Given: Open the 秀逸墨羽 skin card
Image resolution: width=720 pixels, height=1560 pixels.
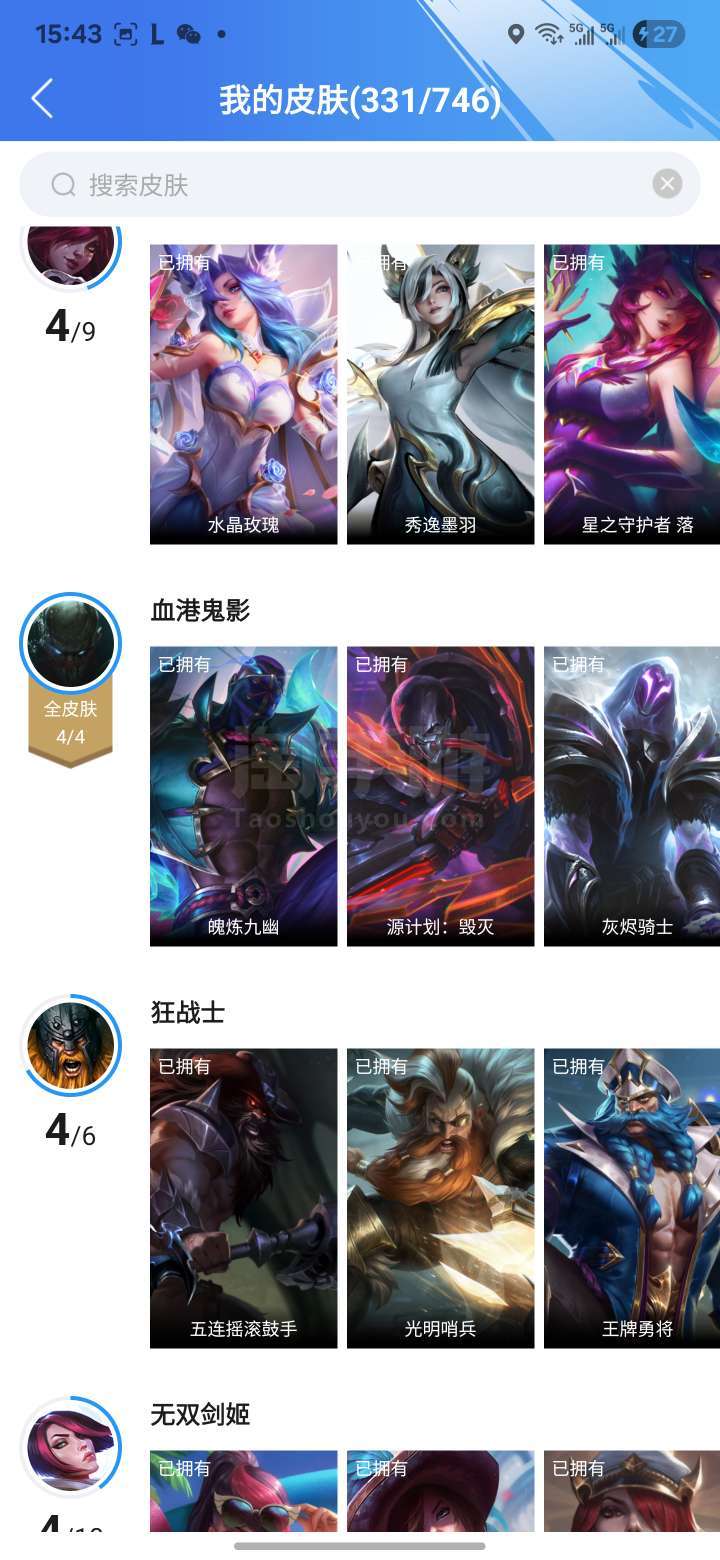Looking at the screenshot, I should [x=441, y=394].
